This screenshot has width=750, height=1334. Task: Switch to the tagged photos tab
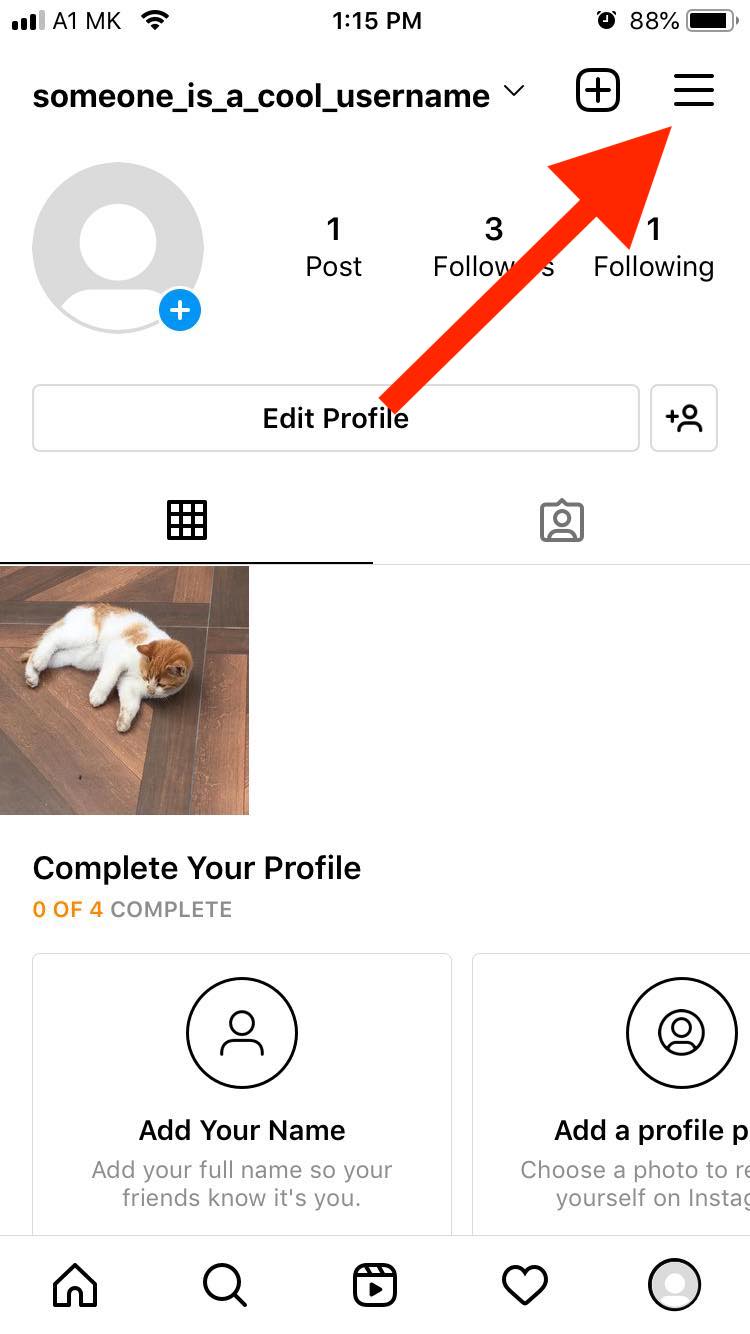point(562,521)
